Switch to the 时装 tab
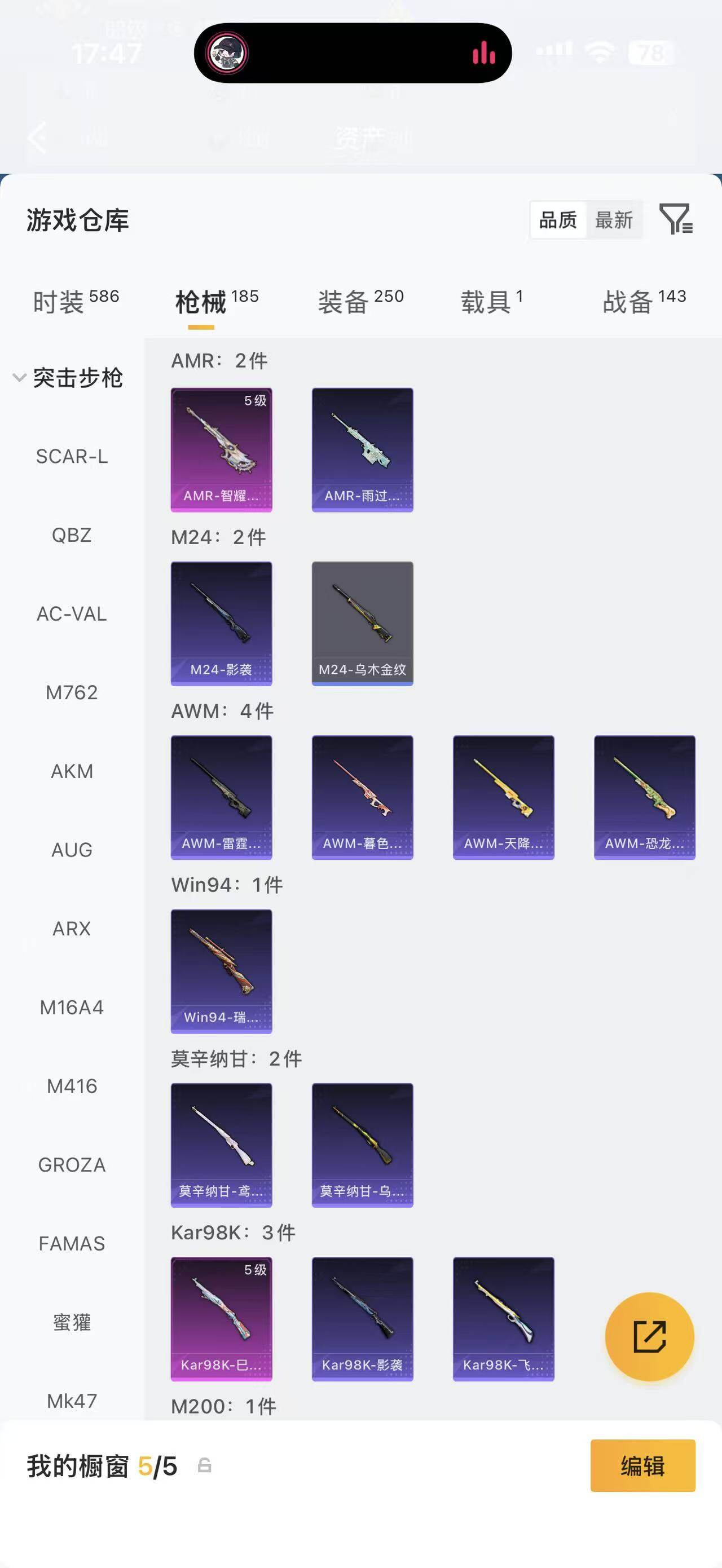The image size is (722, 1568). pos(76,301)
